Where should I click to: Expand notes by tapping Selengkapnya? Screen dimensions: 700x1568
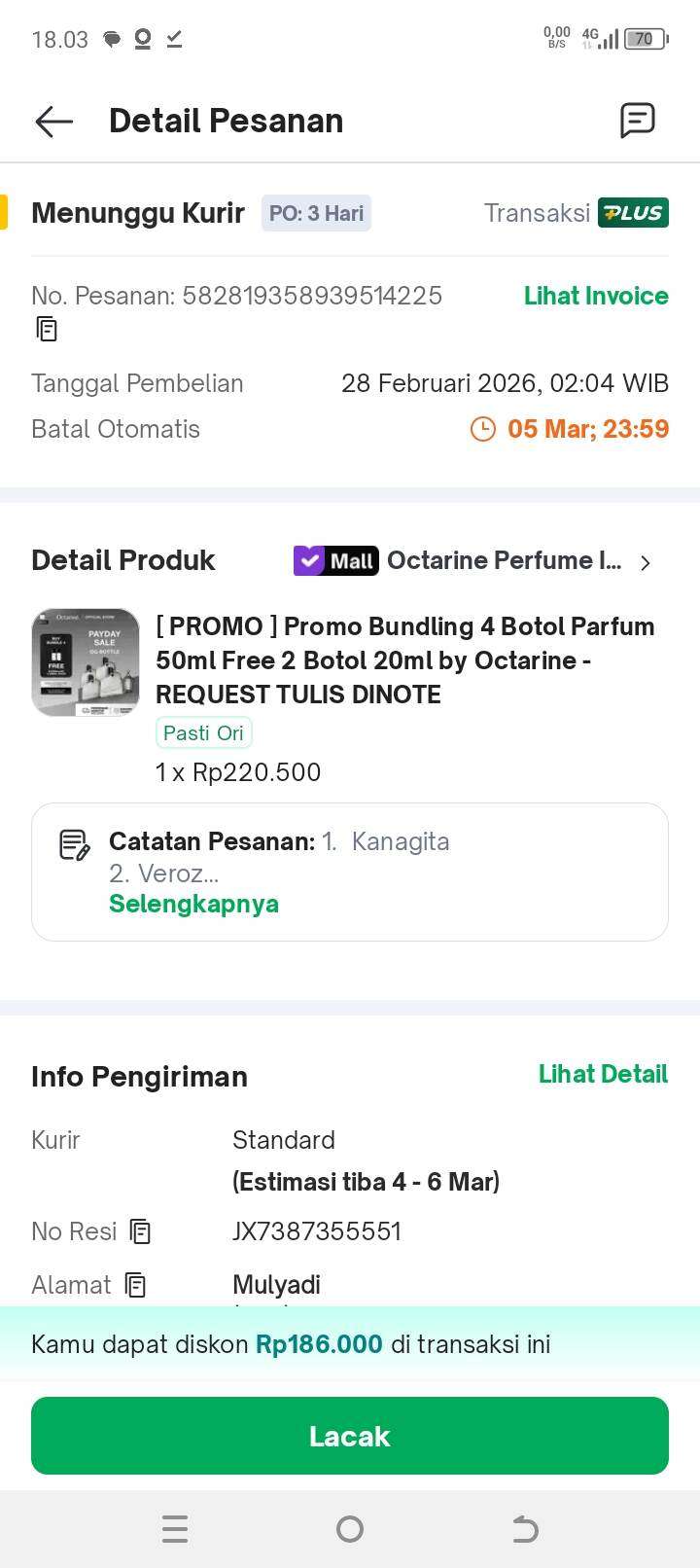click(193, 904)
